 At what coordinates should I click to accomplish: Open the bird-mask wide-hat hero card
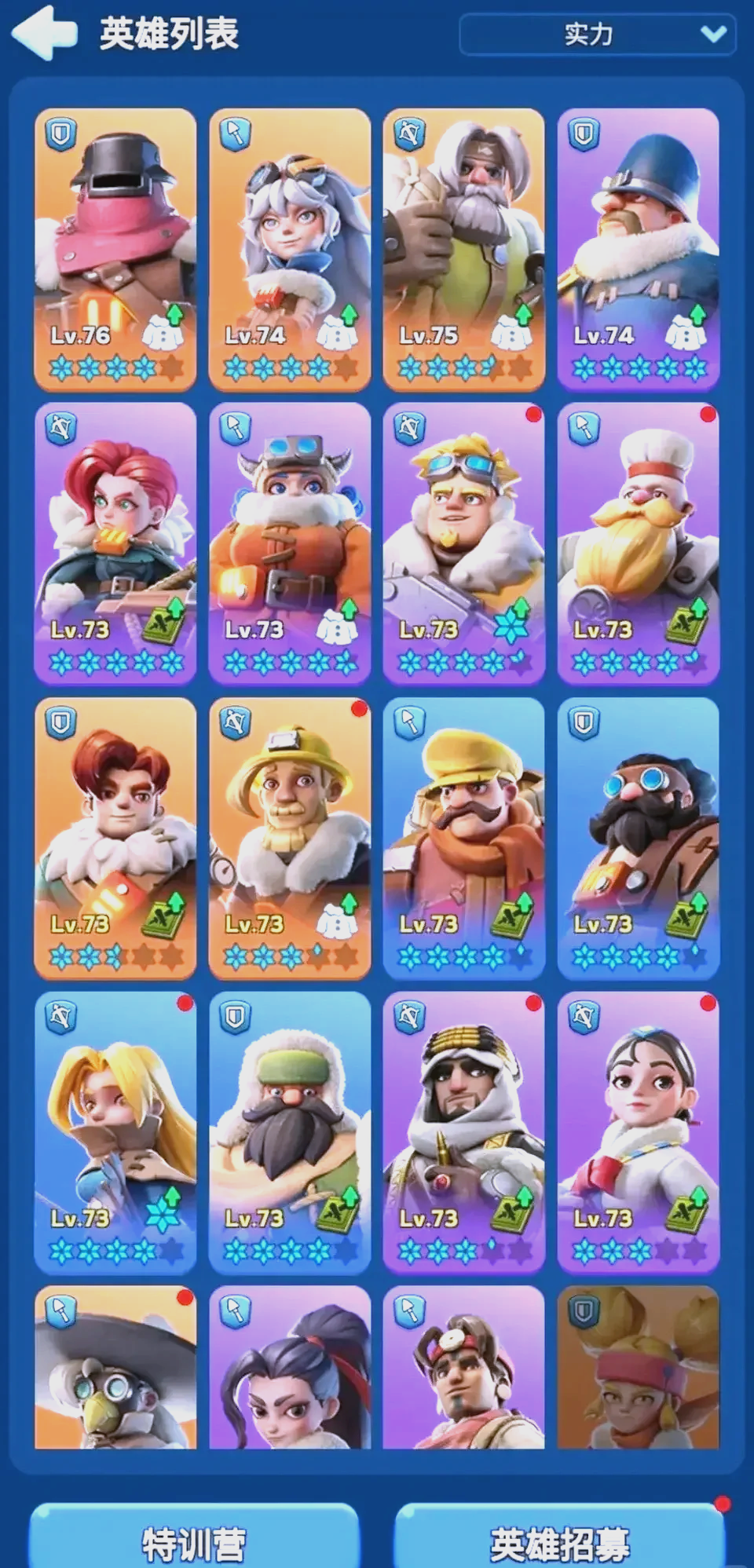(x=115, y=1368)
